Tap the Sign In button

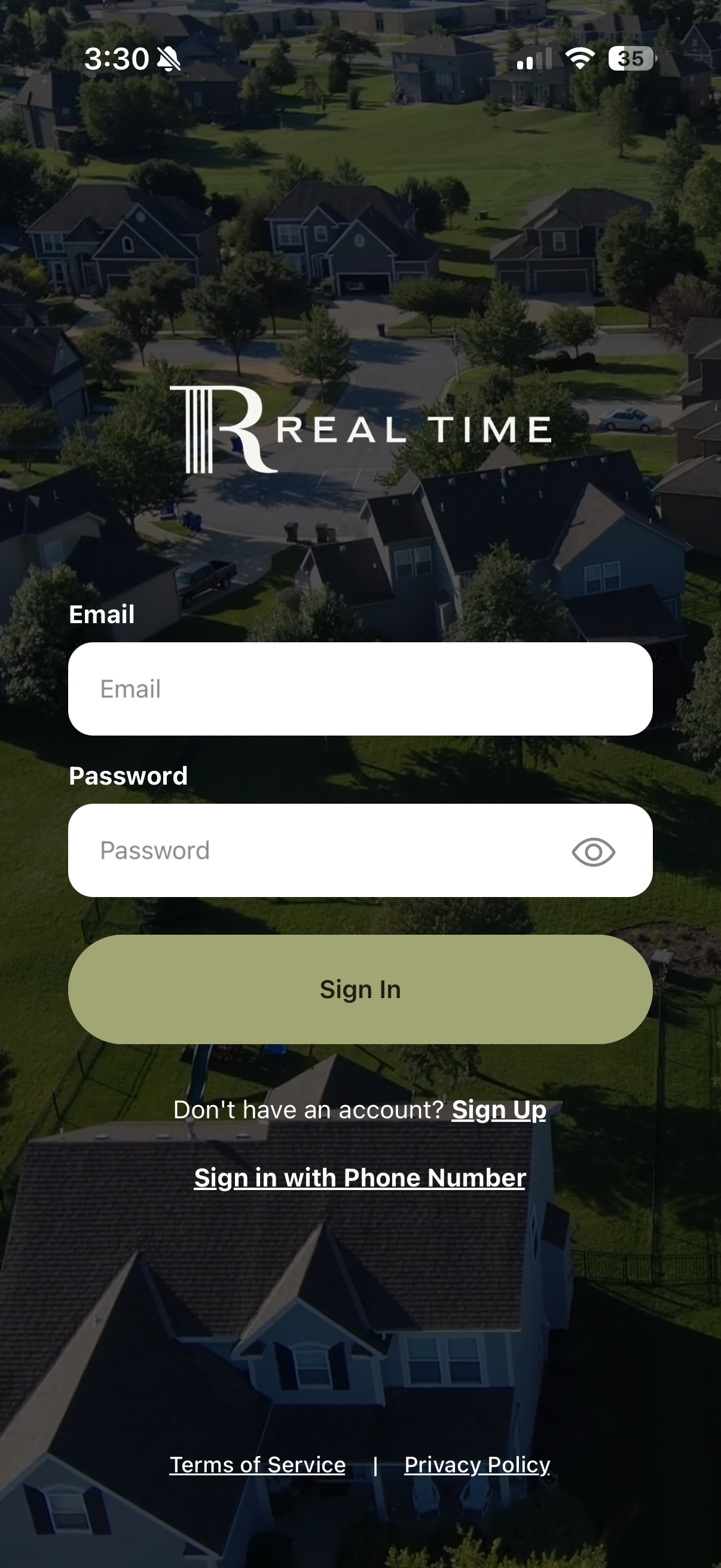[x=360, y=989]
